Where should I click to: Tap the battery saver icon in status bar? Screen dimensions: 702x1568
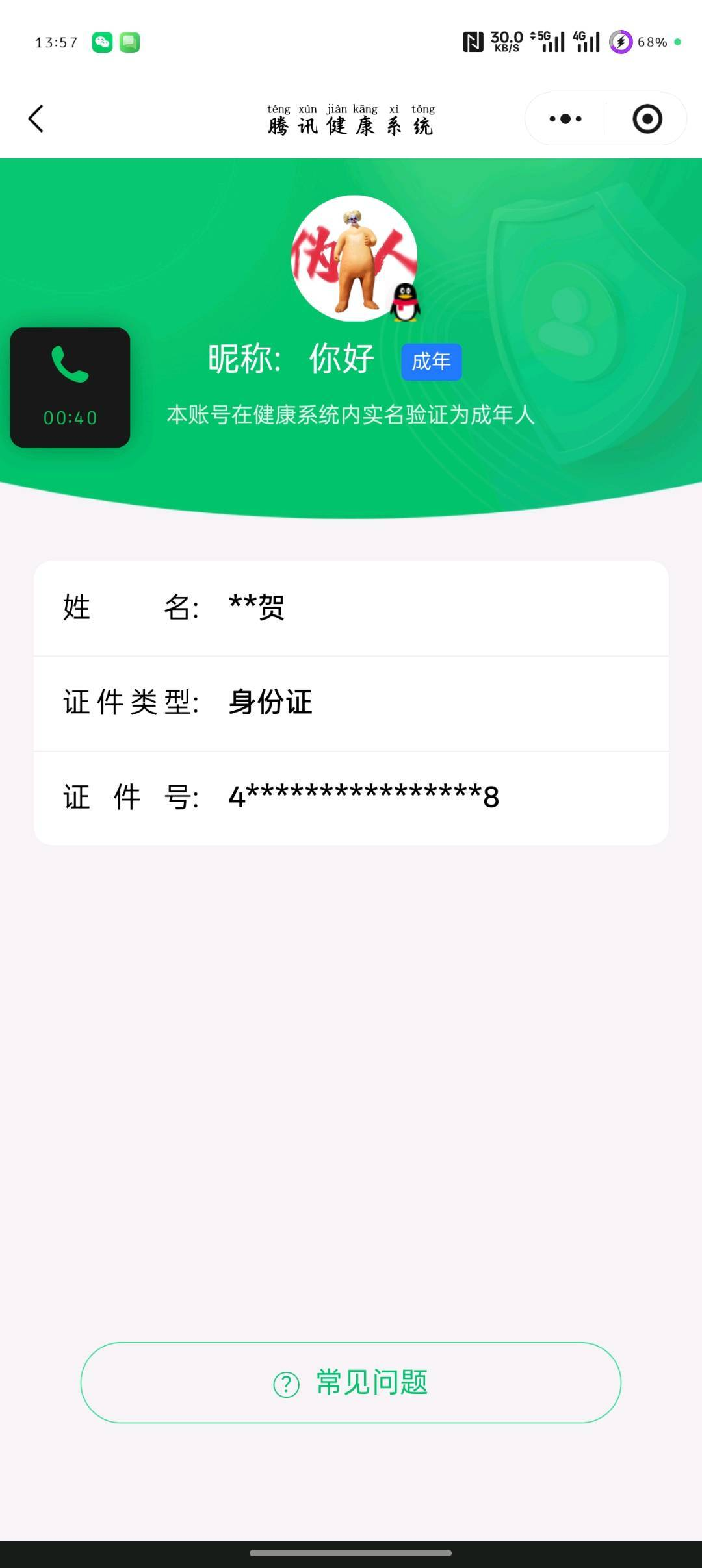(x=622, y=42)
